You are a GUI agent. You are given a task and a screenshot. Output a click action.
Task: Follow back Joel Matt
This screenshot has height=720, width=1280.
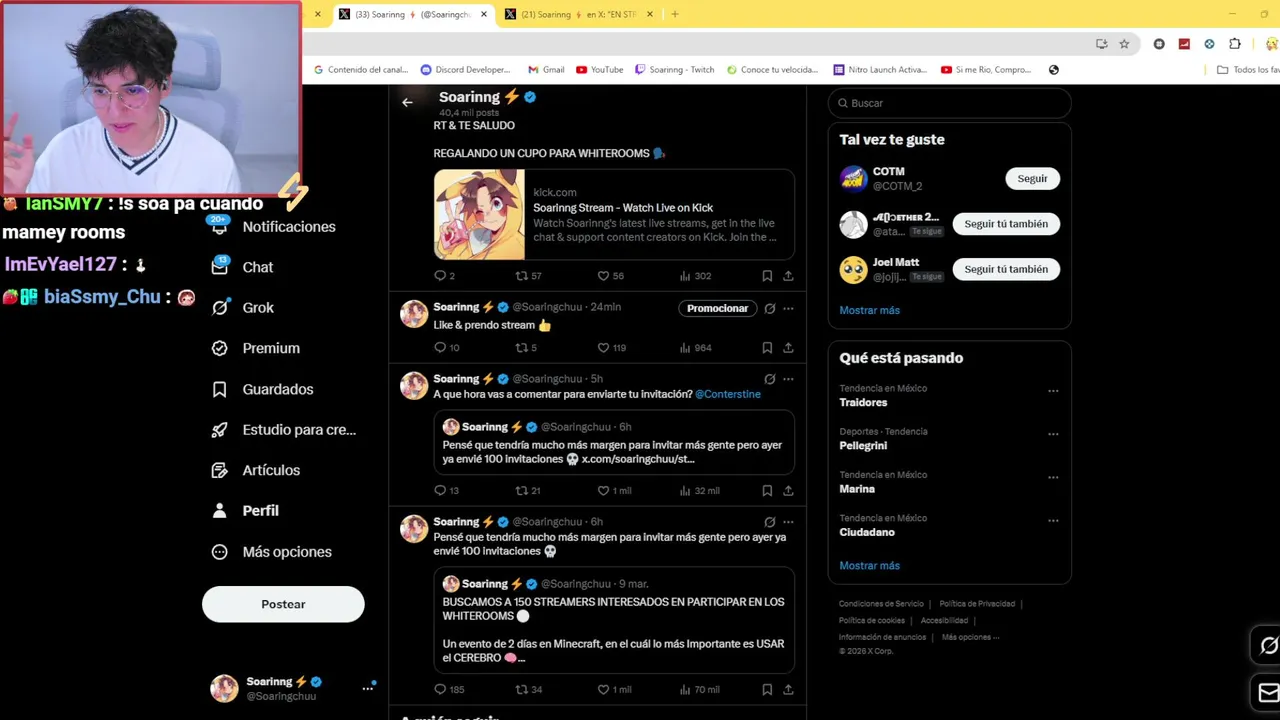pyautogui.click(x=1005, y=269)
